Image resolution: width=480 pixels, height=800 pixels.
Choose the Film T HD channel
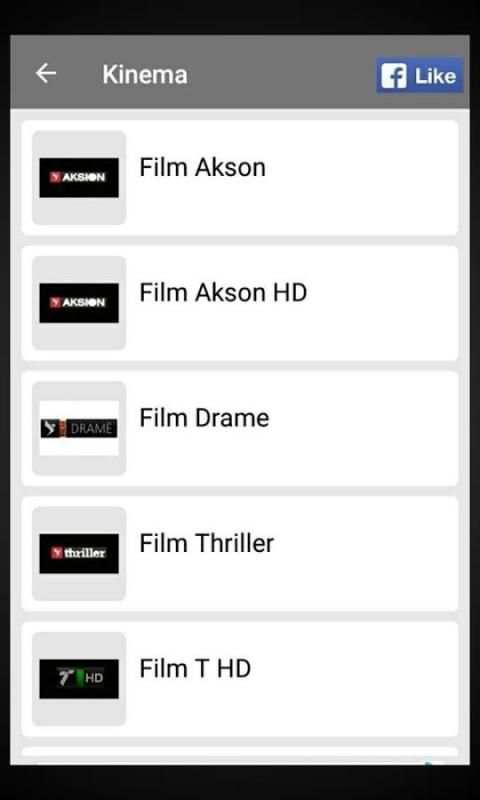point(240,679)
